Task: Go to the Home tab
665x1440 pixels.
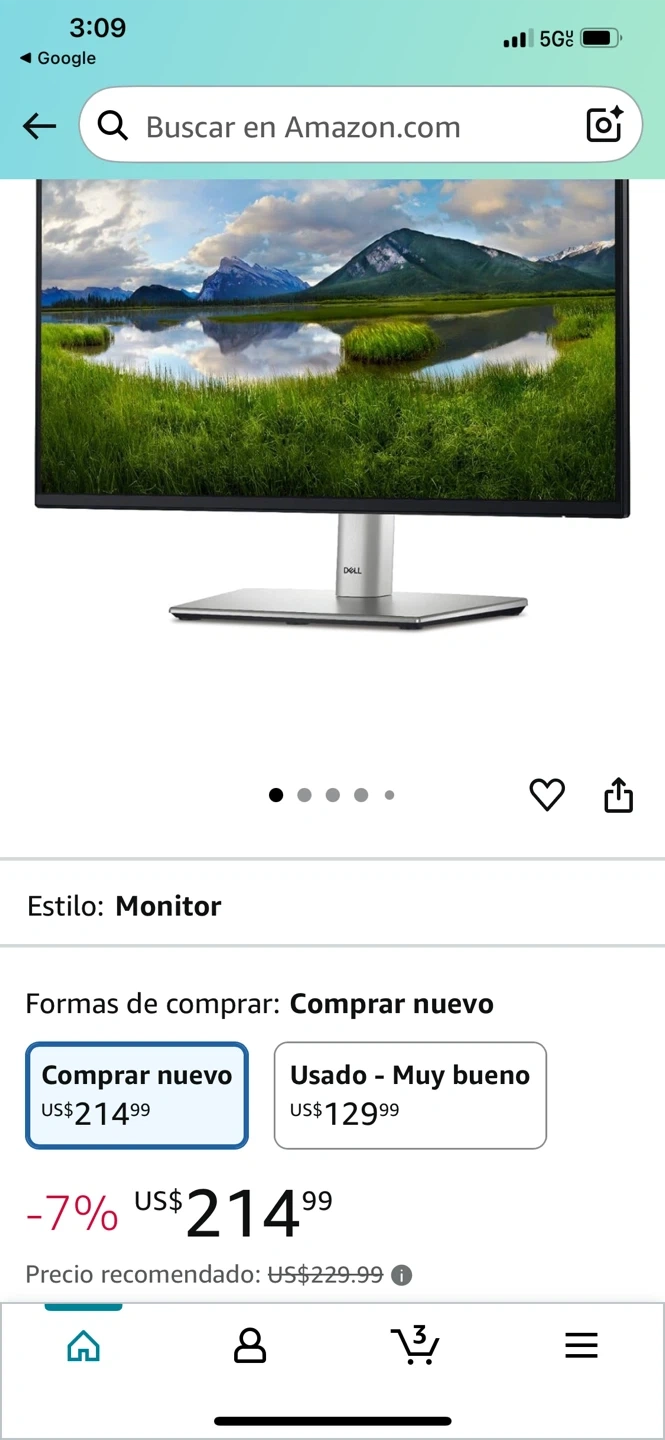Action: coord(84,1346)
